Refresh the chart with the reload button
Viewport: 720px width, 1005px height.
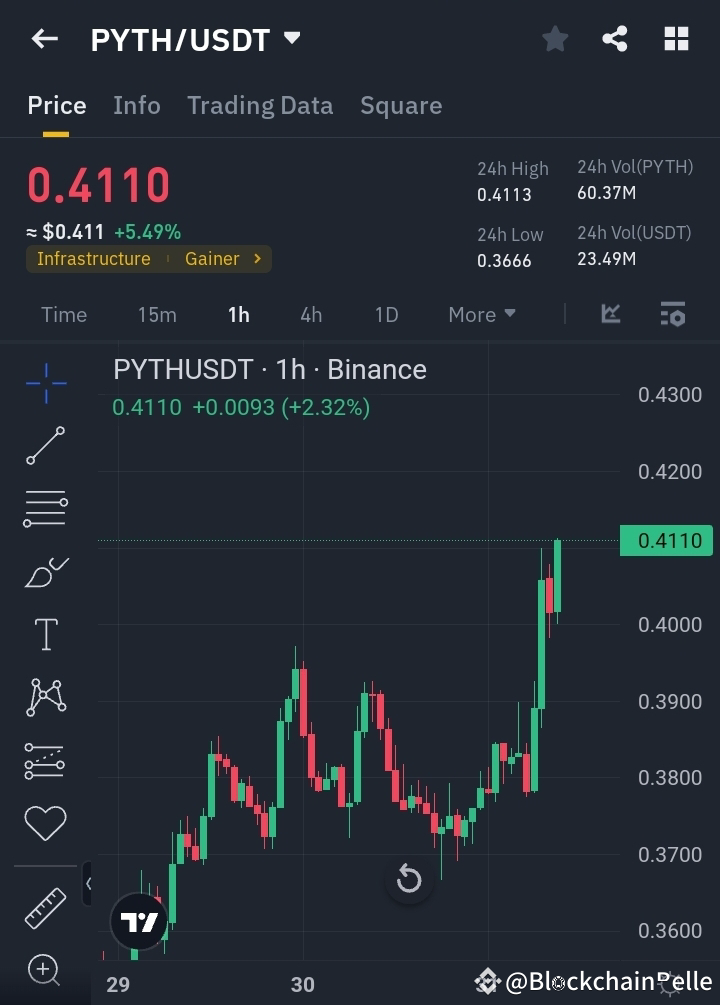[x=409, y=879]
